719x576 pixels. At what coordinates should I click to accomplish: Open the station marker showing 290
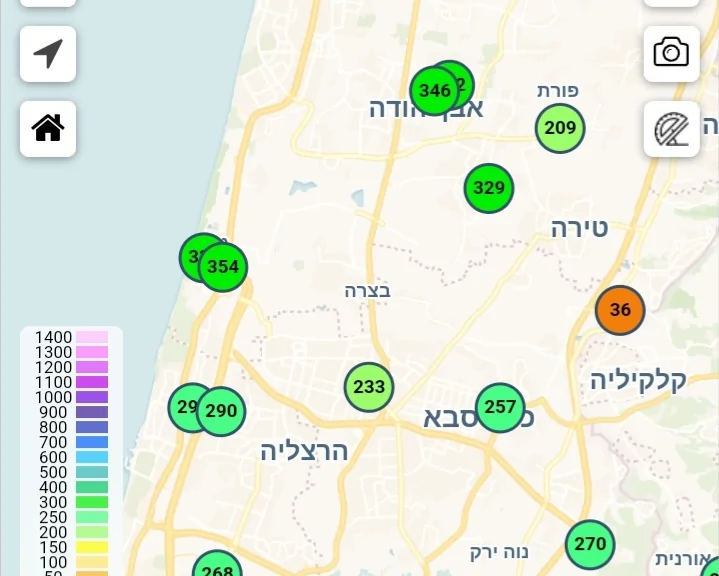coord(221,411)
